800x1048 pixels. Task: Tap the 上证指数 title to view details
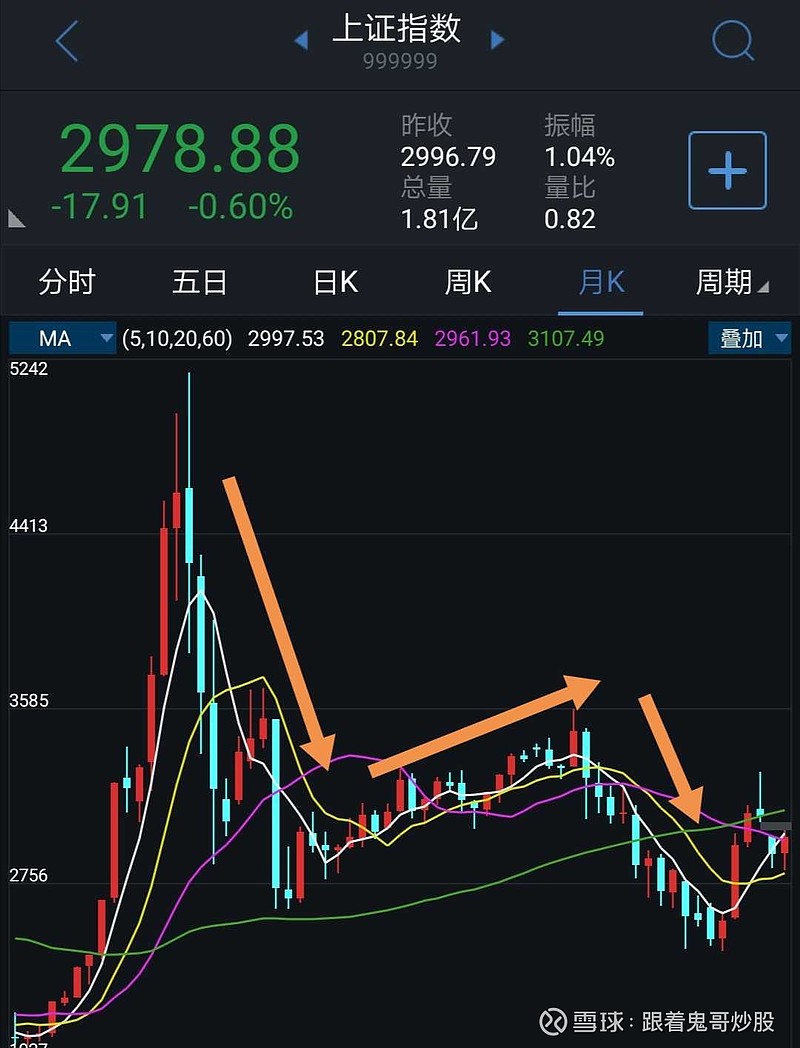(x=397, y=30)
